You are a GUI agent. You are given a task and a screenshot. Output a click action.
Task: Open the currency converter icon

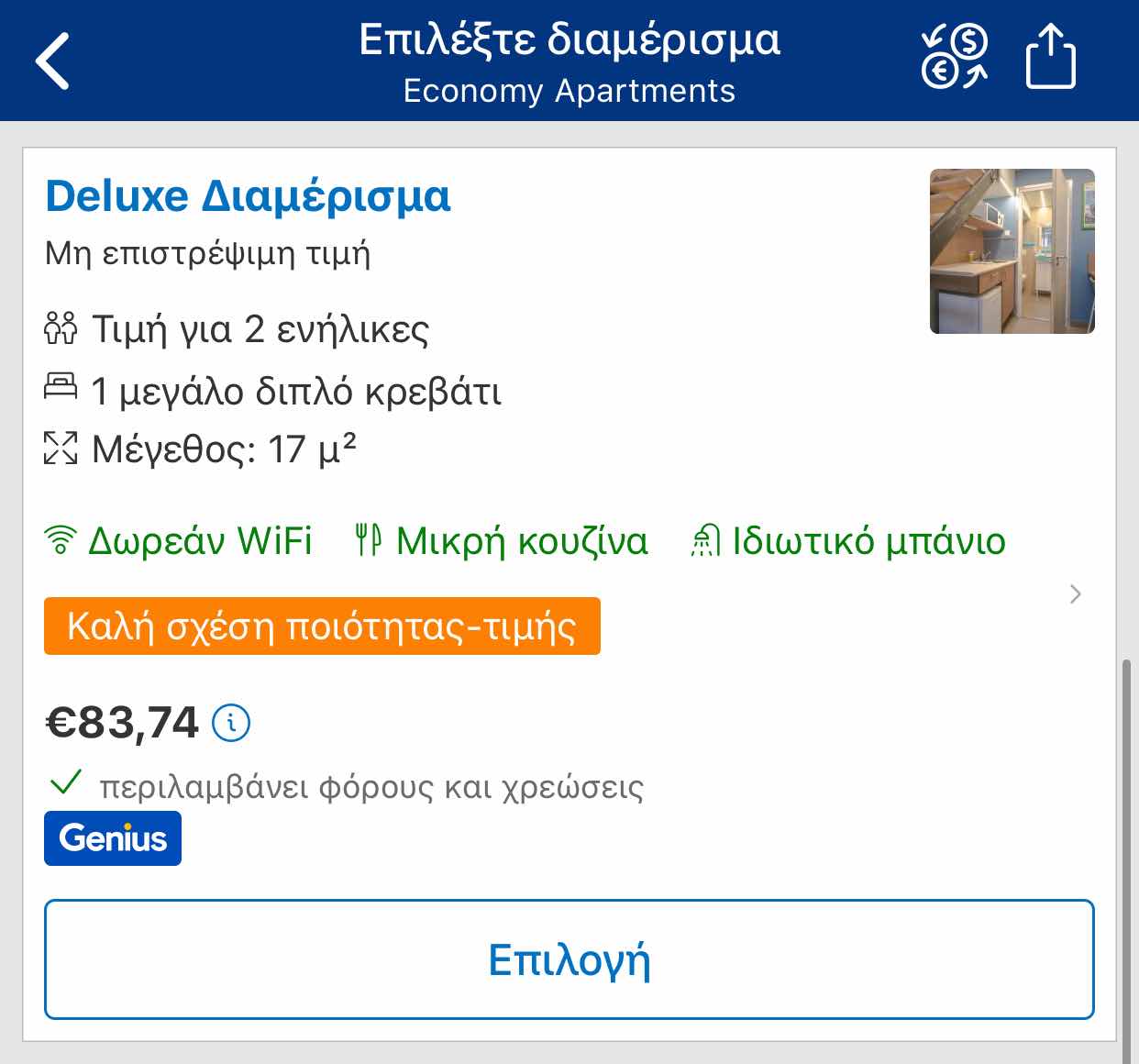(954, 58)
